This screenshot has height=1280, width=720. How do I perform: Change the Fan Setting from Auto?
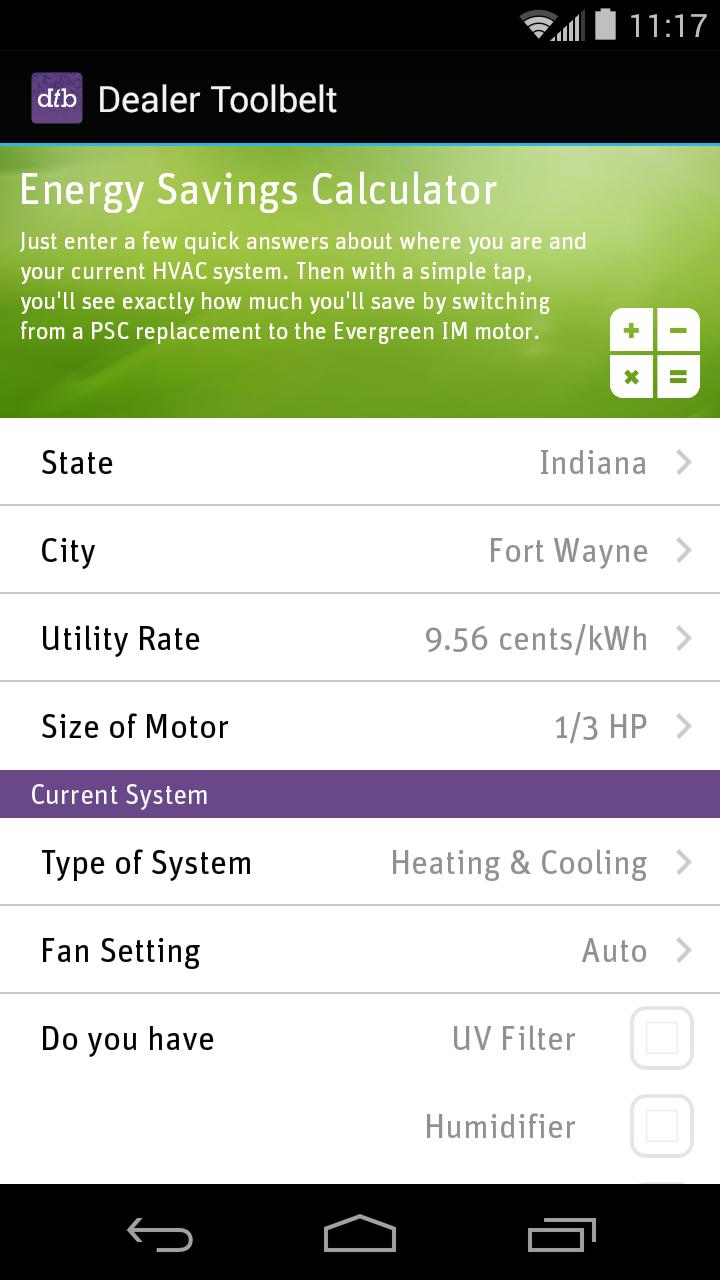point(360,950)
